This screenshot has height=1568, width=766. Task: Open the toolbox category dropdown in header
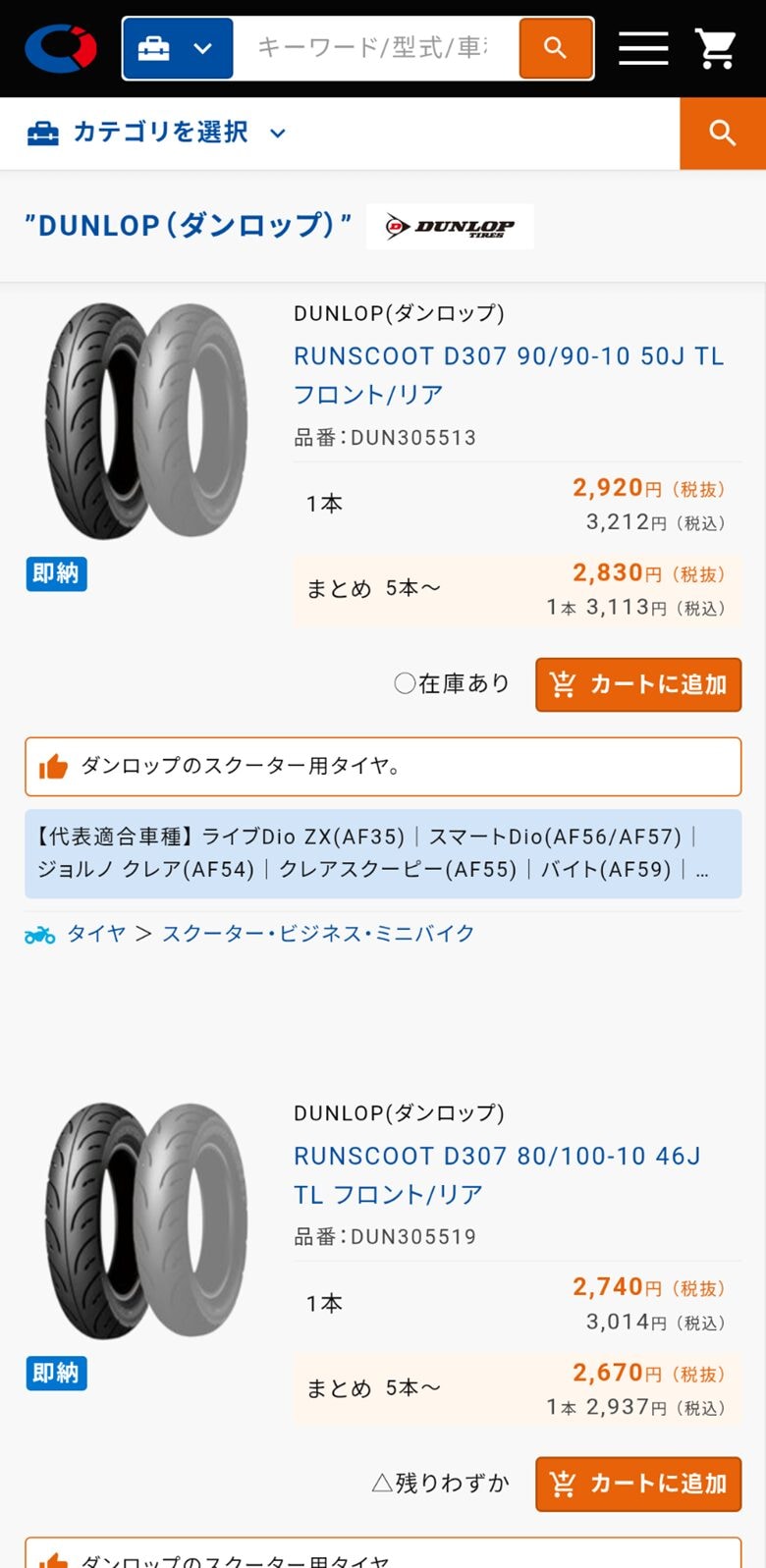click(178, 48)
